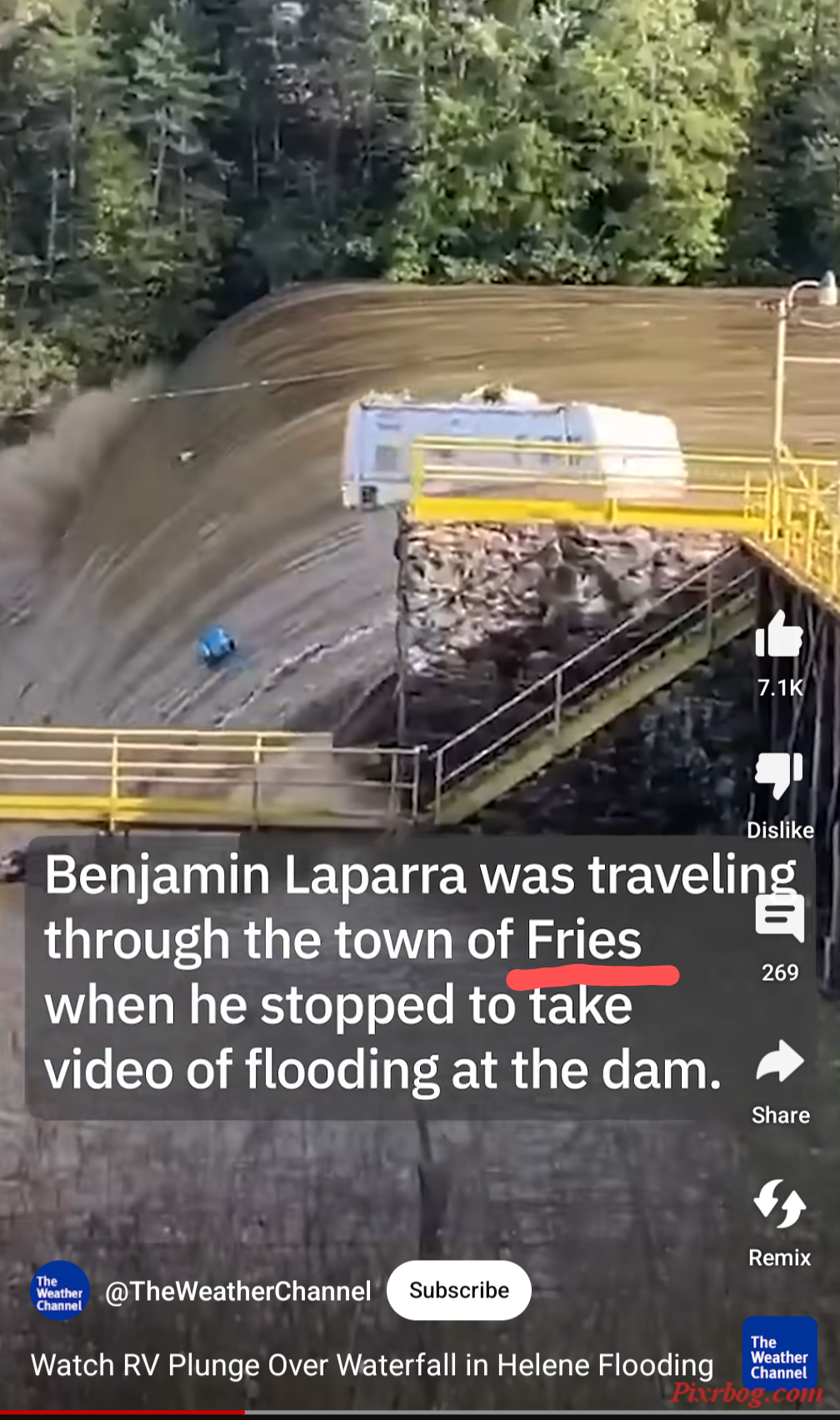Remix this short

(779, 1205)
